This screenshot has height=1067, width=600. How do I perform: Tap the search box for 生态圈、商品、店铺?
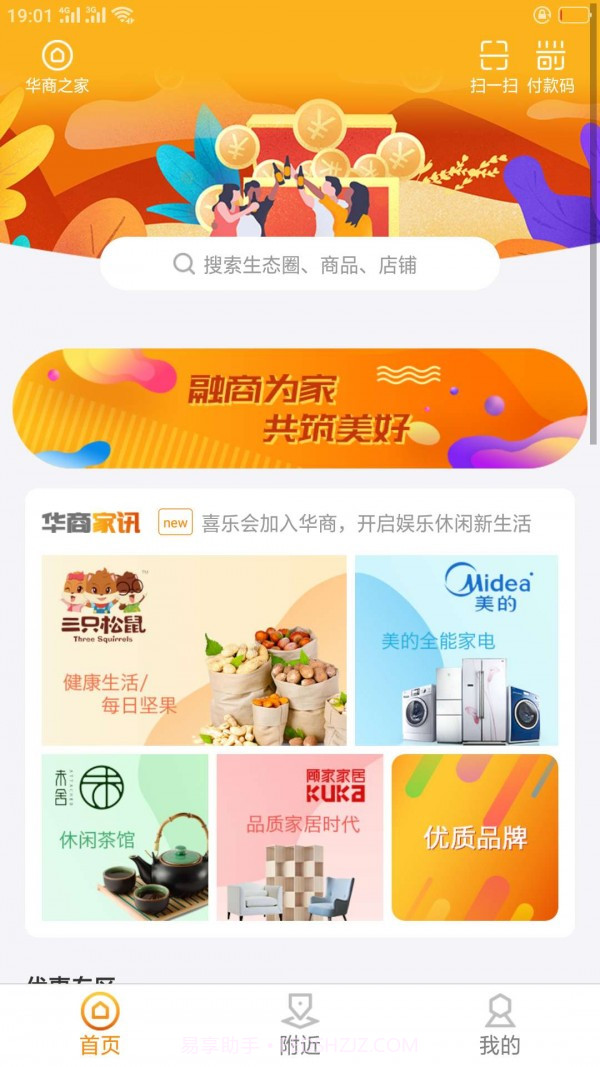[x=300, y=265]
